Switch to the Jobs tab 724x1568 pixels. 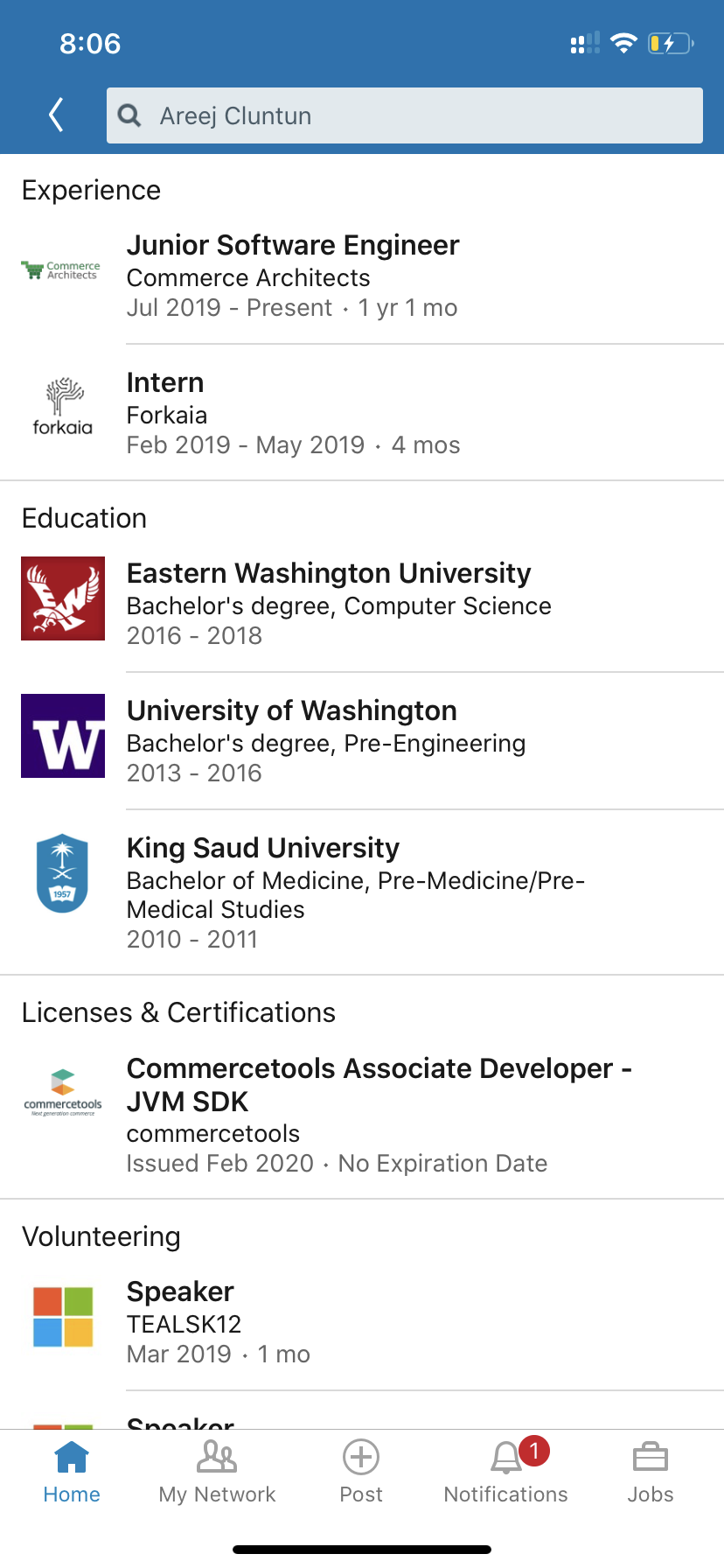tap(651, 1472)
